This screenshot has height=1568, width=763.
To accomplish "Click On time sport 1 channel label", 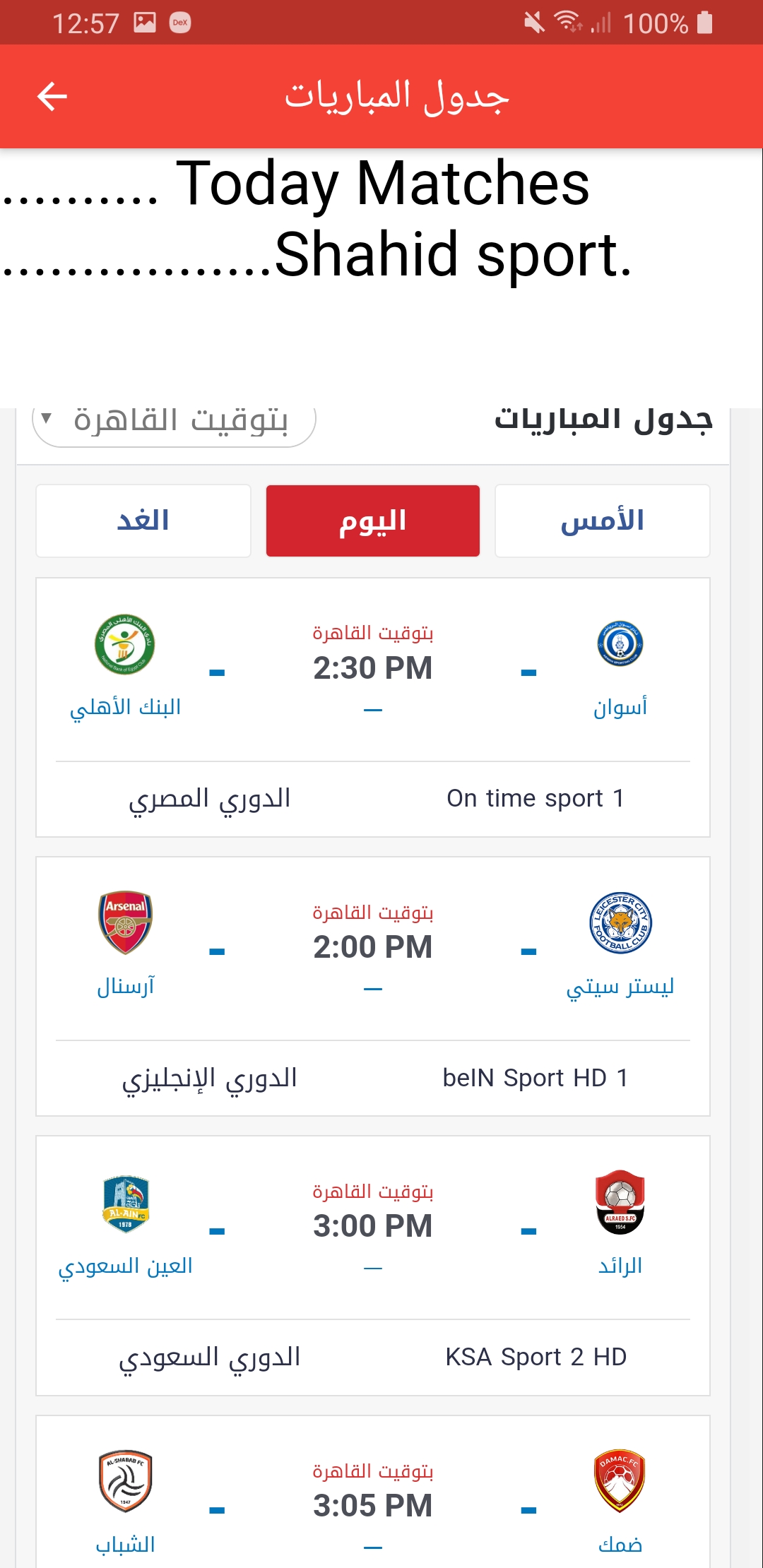I will pos(536,798).
